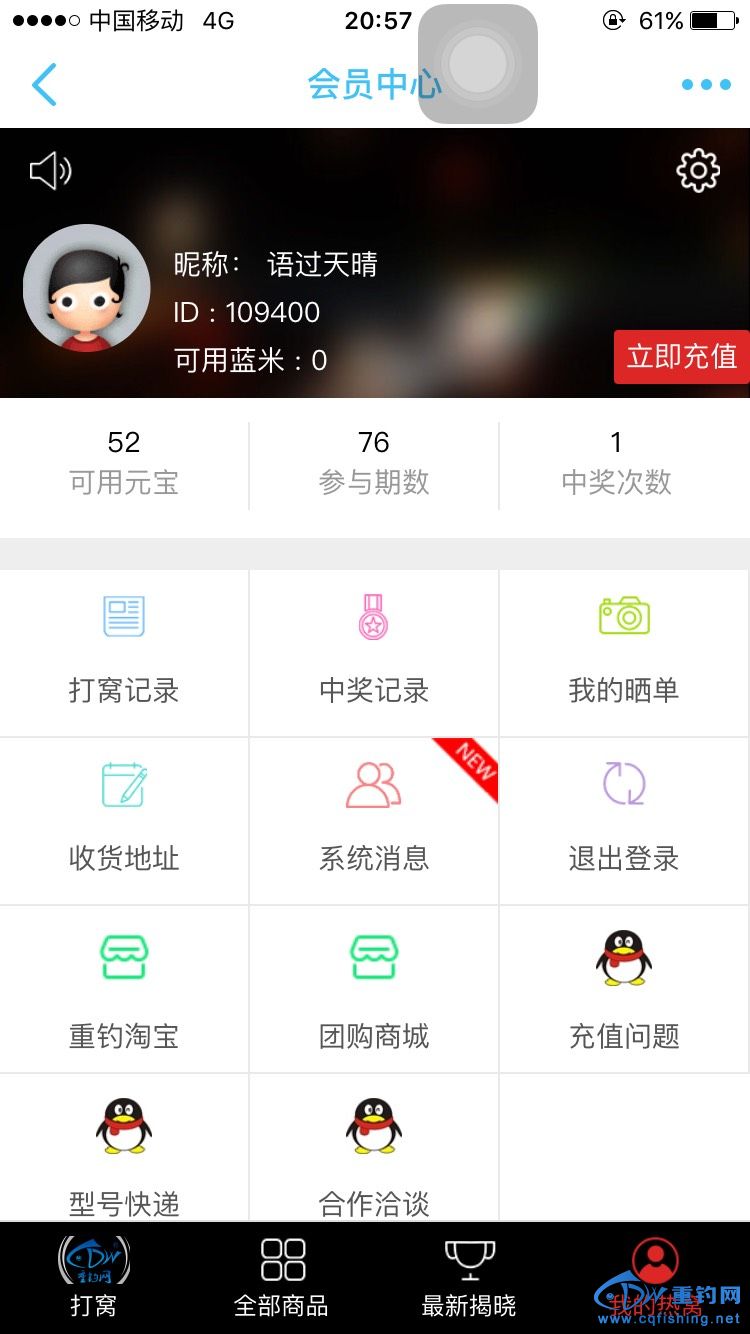The width and height of the screenshot is (750, 1334).
Task: Switch to the 打窝 tab
Action: [x=94, y=1278]
